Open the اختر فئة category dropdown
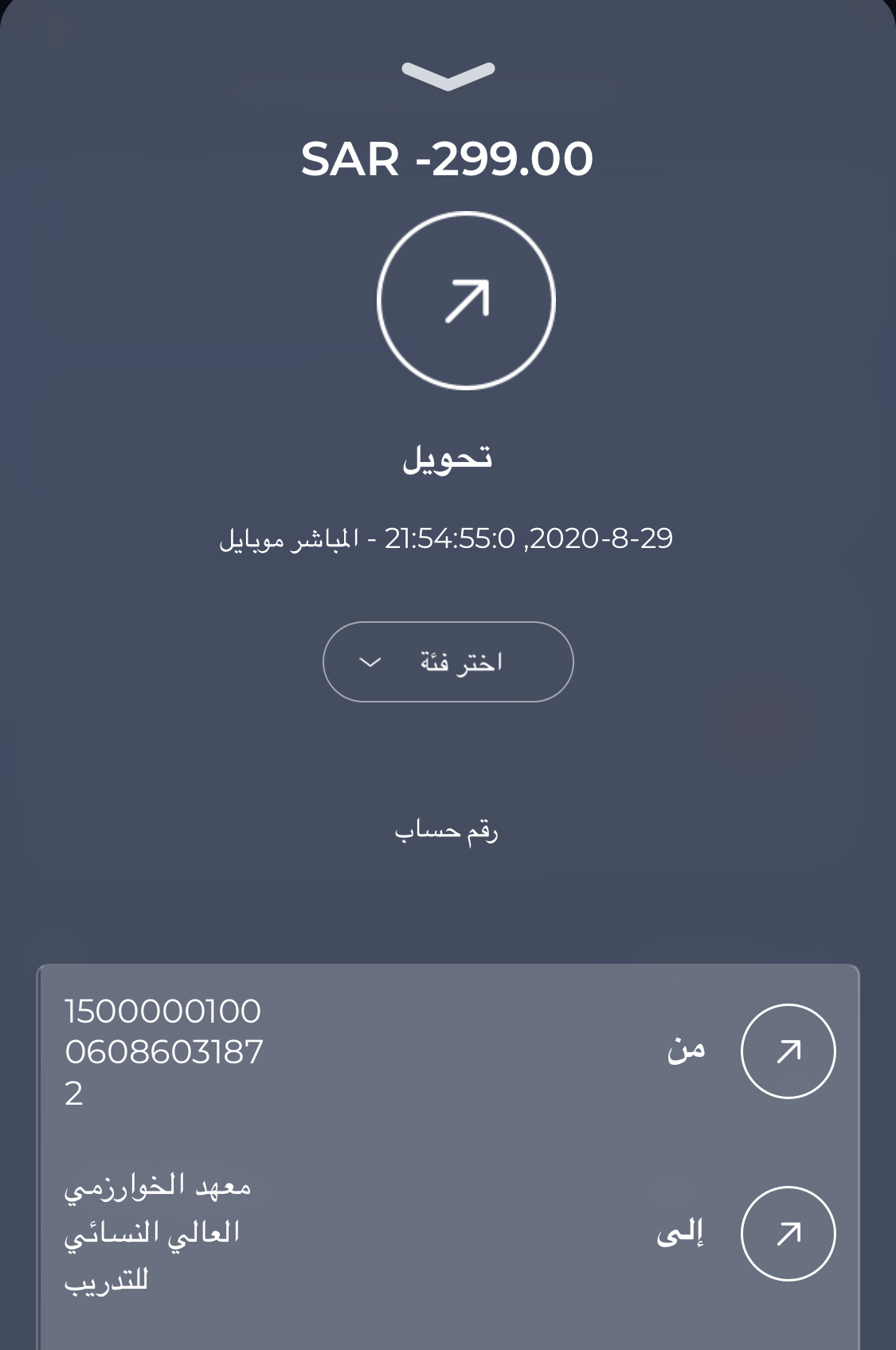The image size is (896, 1350). point(448,662)
